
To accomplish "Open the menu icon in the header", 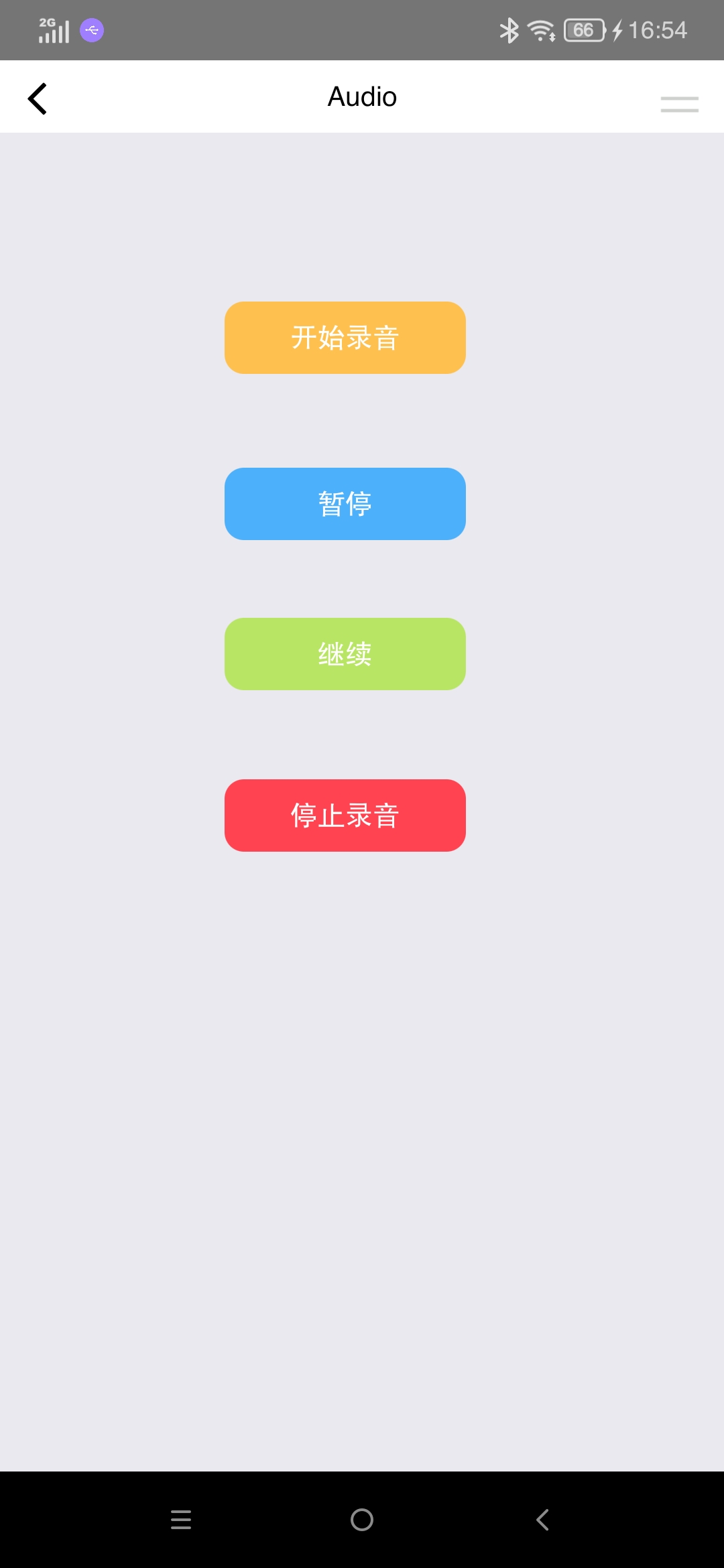I will click(679, 104).
